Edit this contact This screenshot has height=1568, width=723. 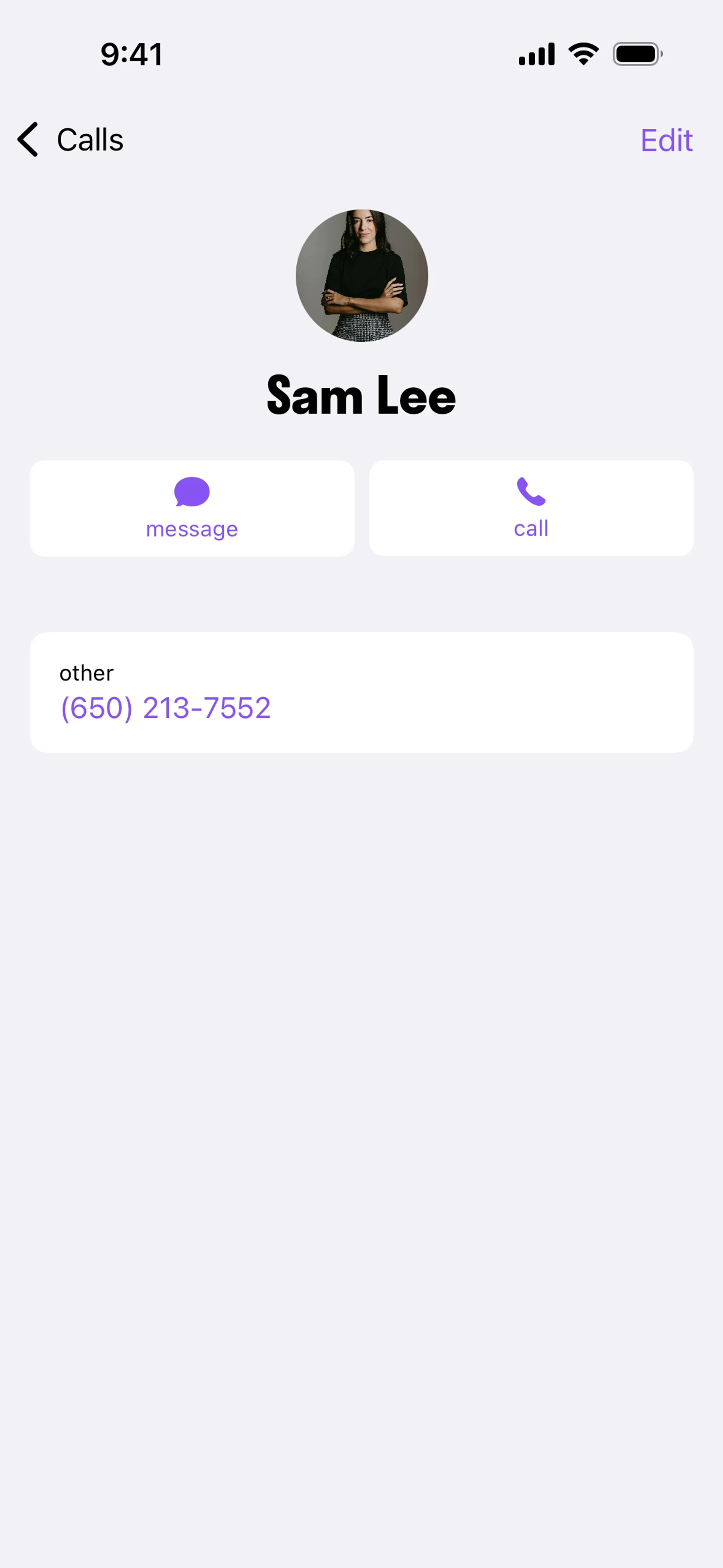[666, 141]
